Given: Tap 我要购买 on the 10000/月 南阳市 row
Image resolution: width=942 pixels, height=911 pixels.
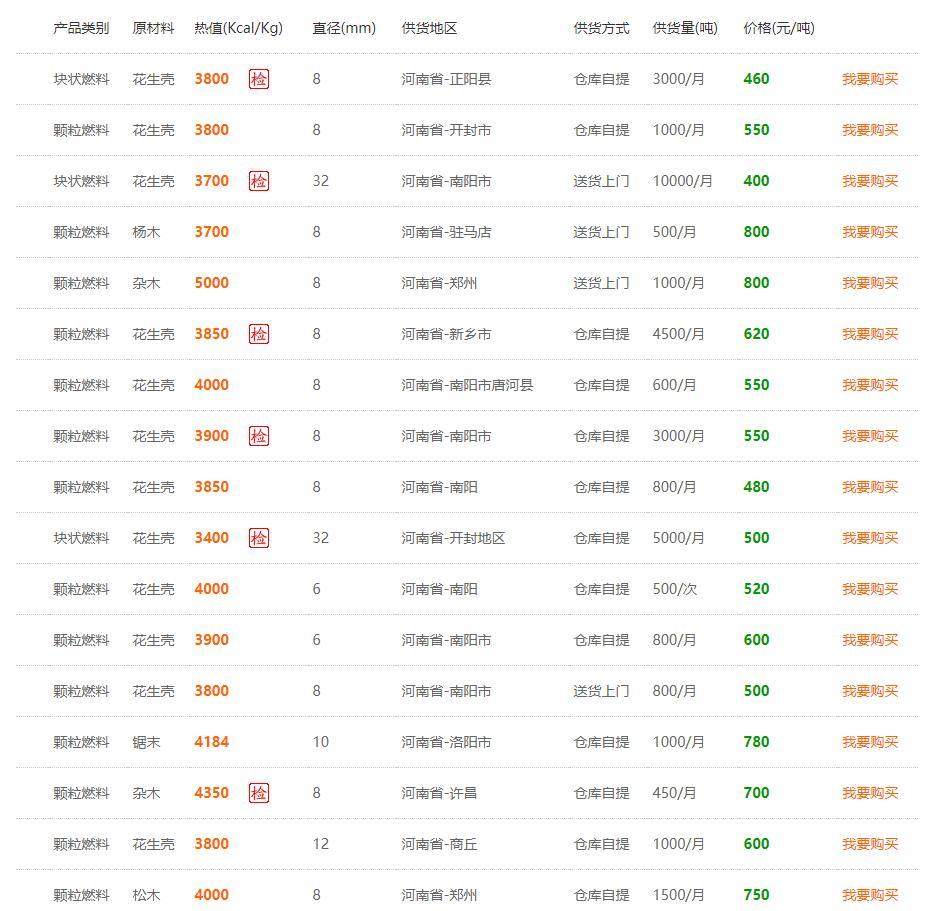Looking at the screenshot, I should pyautogui.click(x=869, y=181).
